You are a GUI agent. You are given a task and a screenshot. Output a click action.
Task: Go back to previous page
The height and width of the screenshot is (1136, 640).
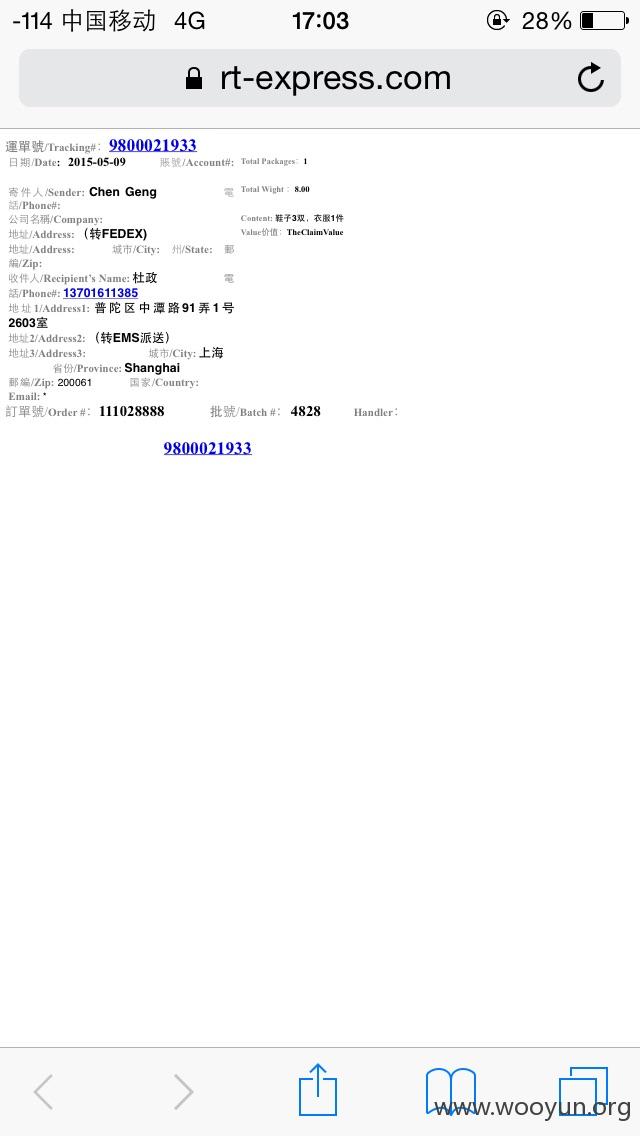tap(43, 1091)
